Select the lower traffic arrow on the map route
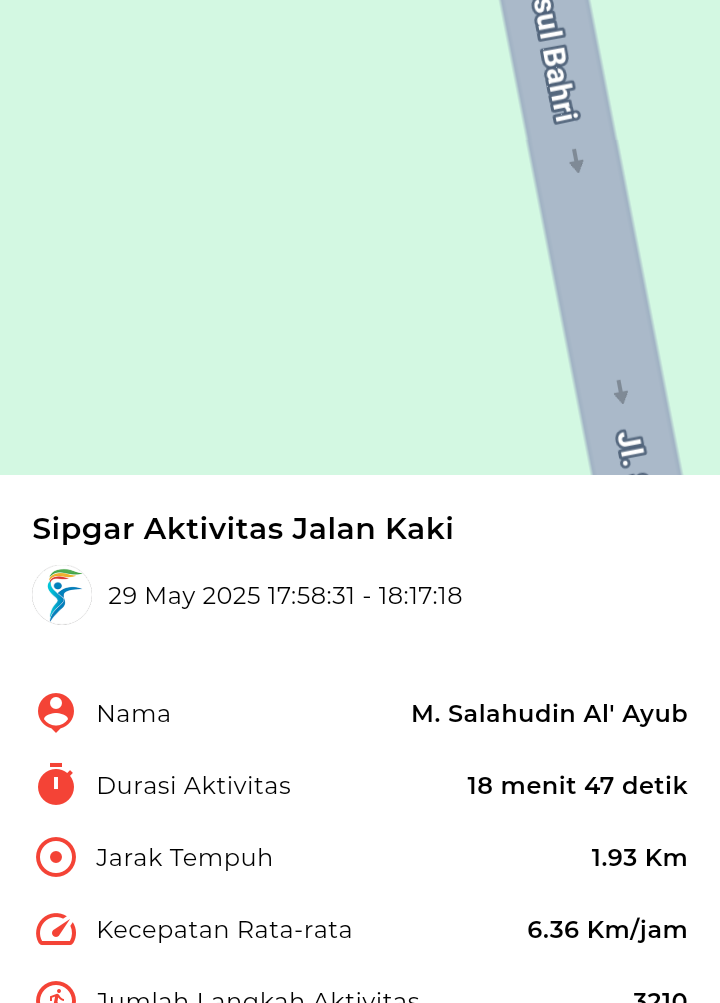This screenshot has height=1003, width=720. (622, 393)
